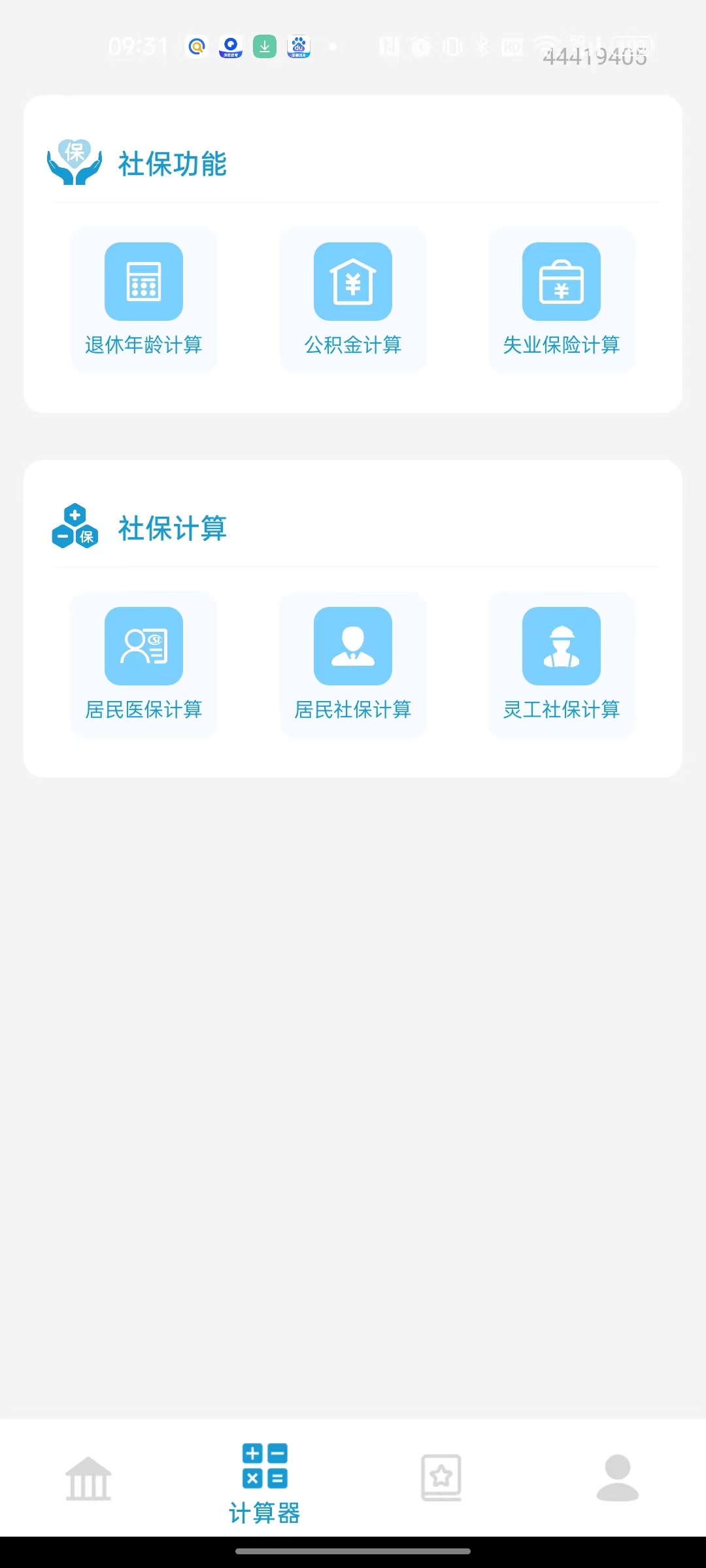Open 退休年龄计算 retirement age calculator
Viewport: 706px width, 1568px height.
click(x=144, y=299)
